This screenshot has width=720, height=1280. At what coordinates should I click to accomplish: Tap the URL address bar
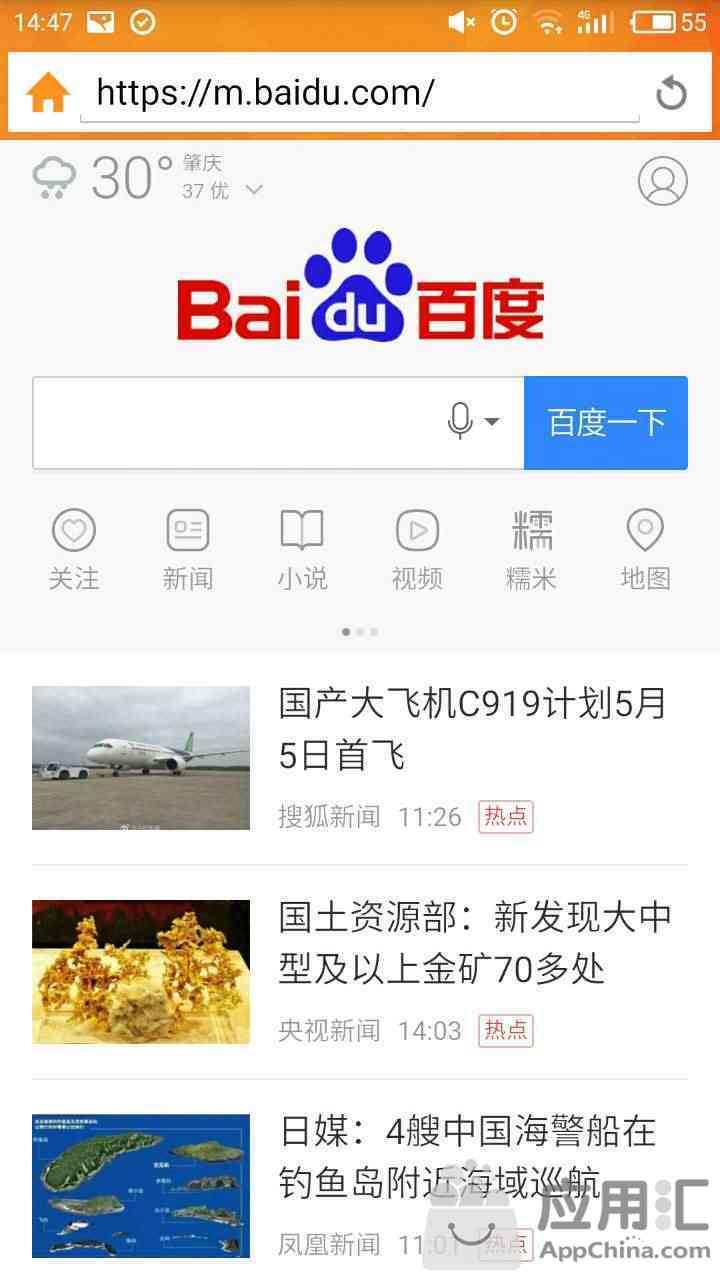(360, 93)
